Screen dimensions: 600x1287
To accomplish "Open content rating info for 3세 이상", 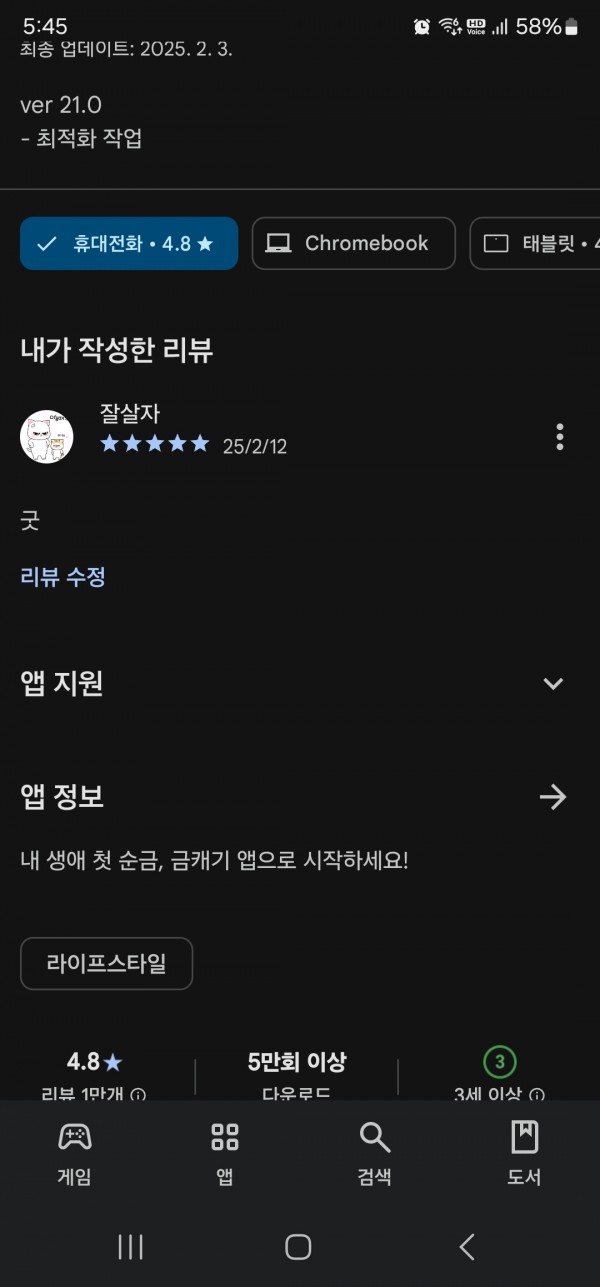I will [537, 1095].
